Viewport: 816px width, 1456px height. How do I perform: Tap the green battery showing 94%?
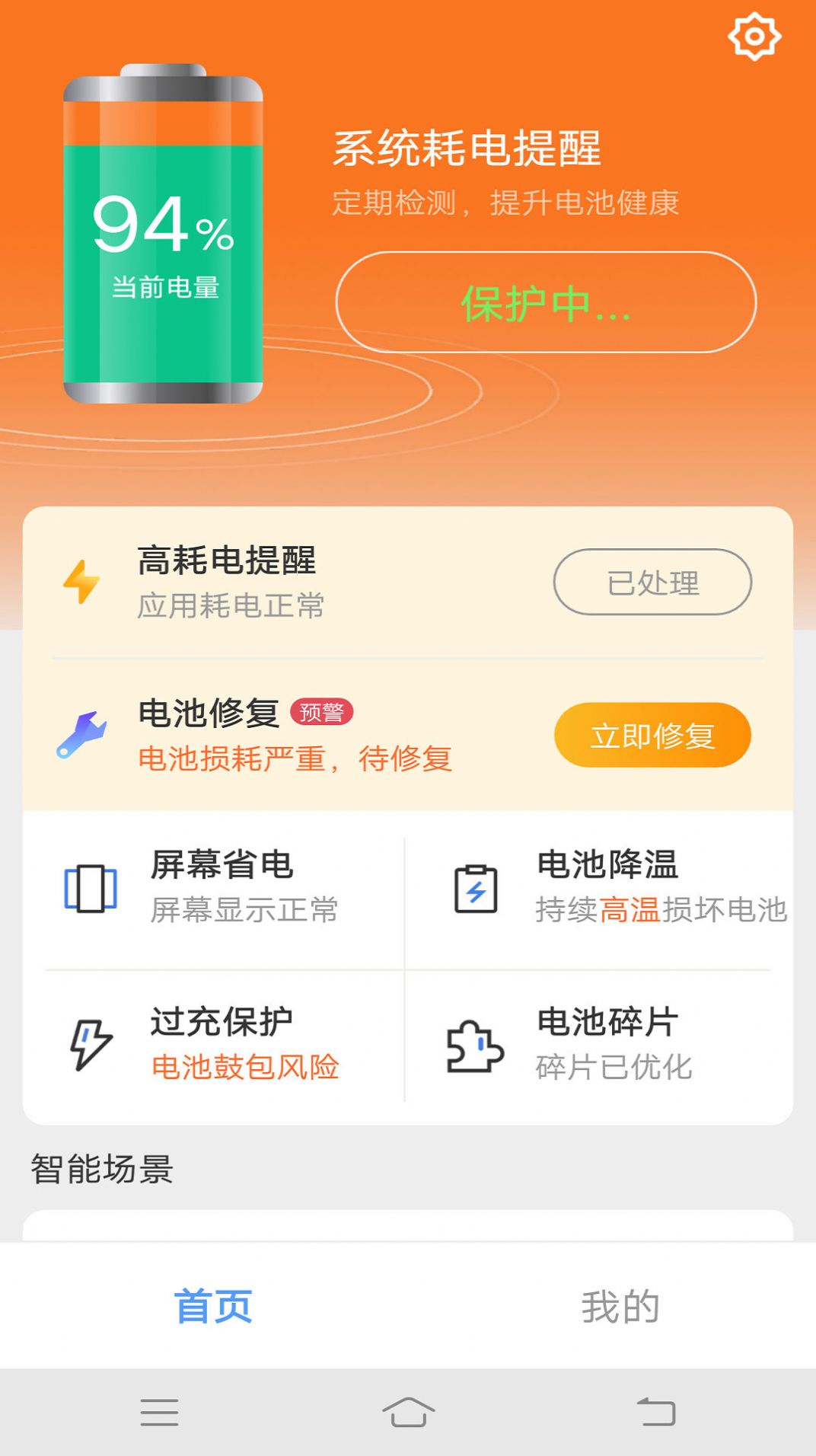[x=164, y=236]
